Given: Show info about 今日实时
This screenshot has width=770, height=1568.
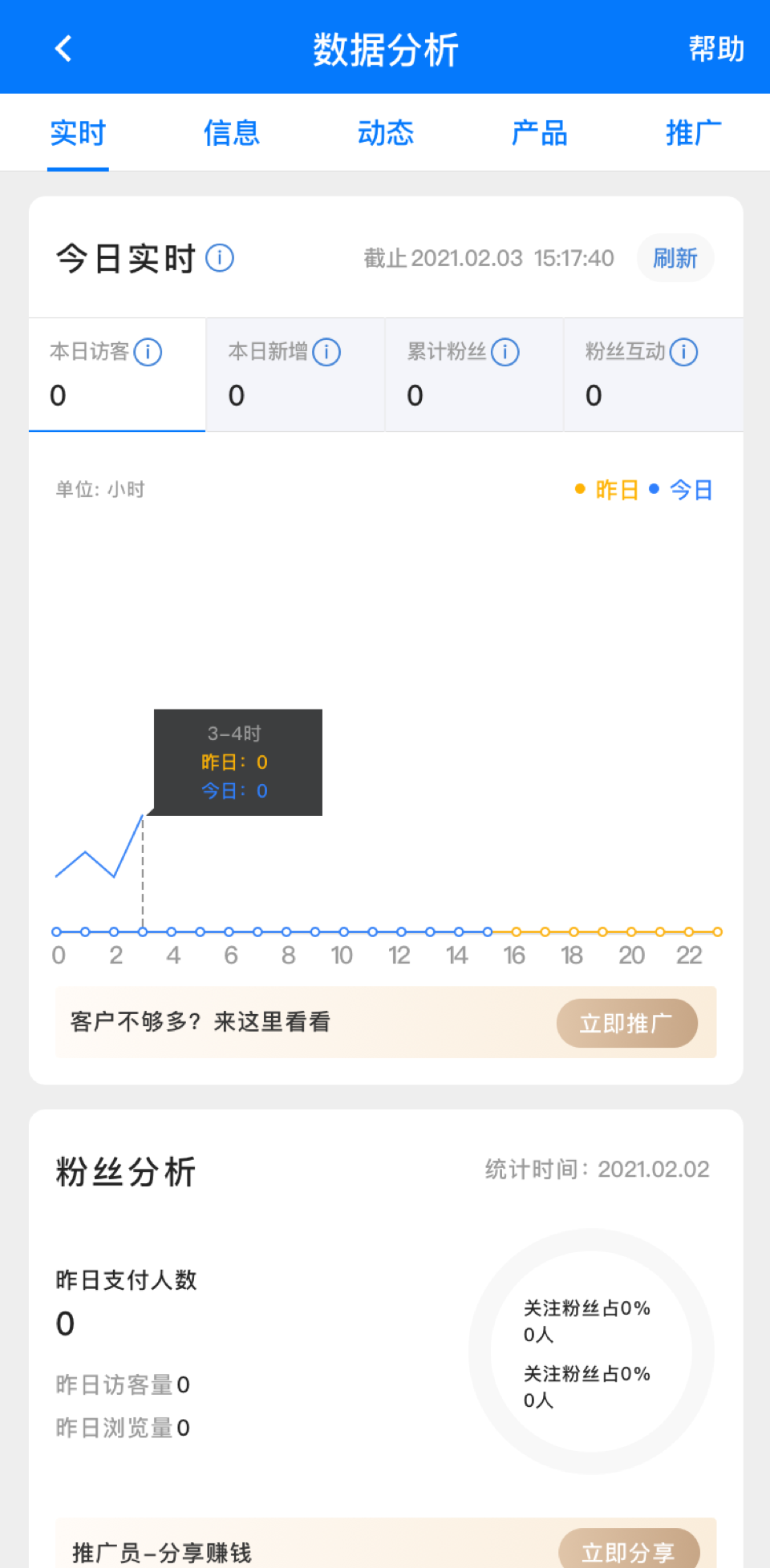Looking at the screenshot, I should (220, 258).
